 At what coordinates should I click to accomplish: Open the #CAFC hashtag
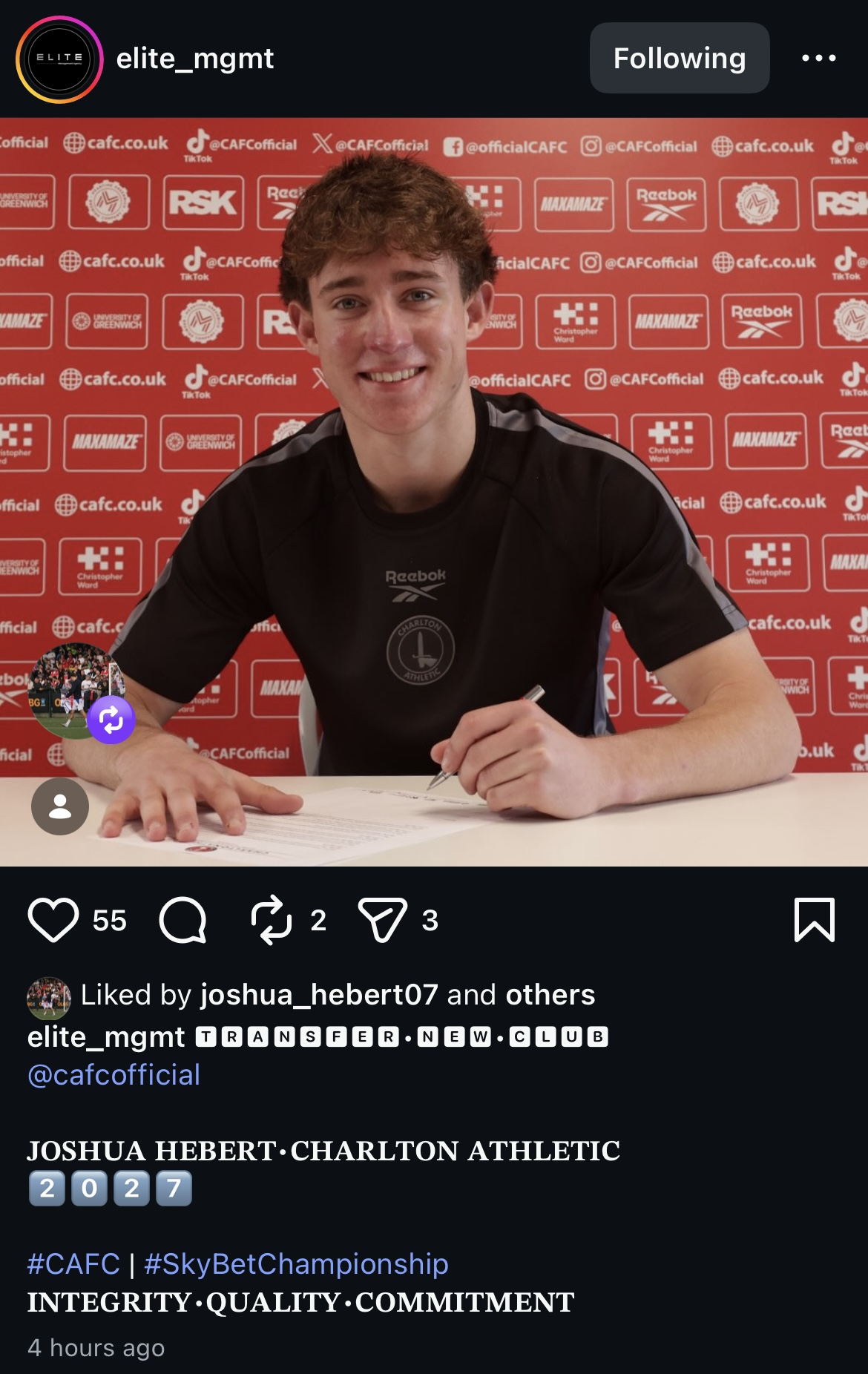(x=73, y=1263)
